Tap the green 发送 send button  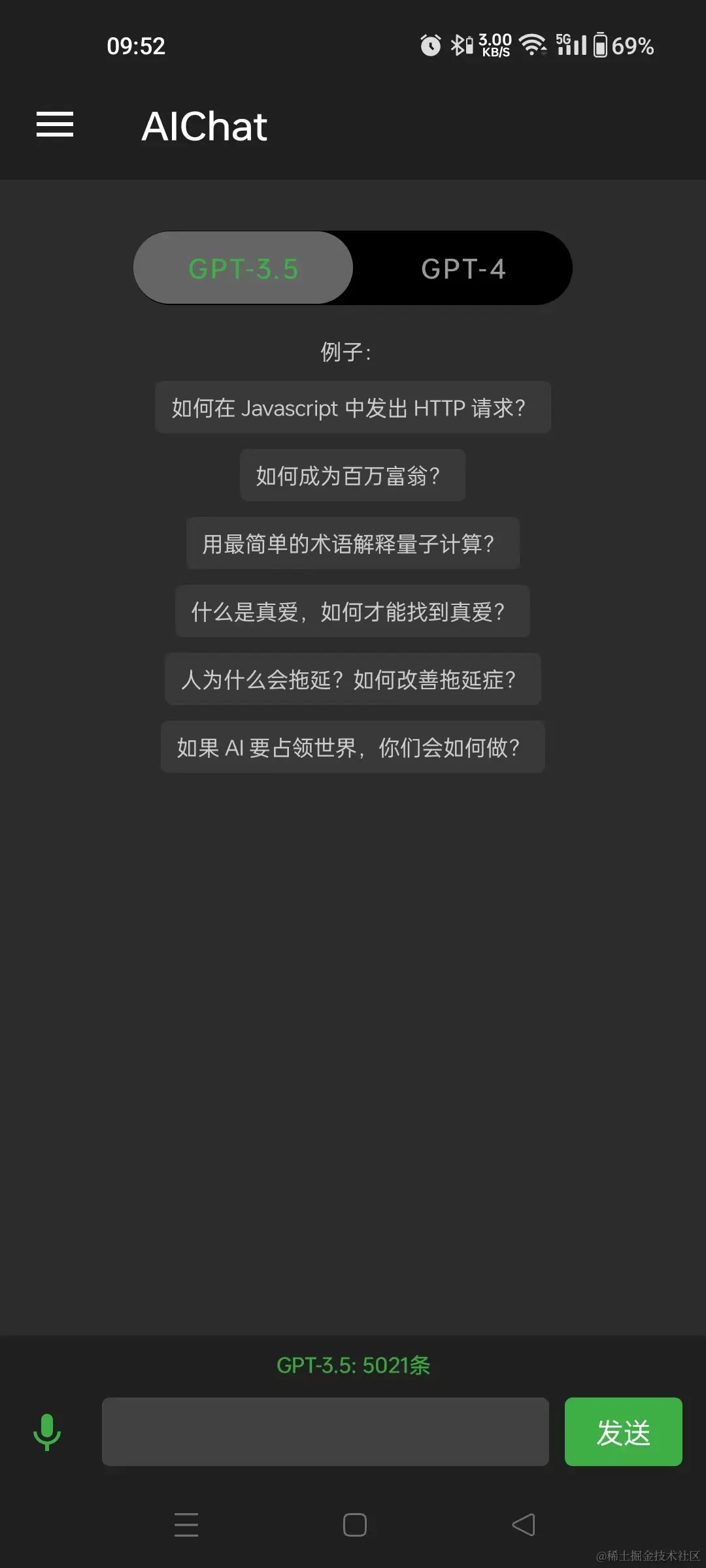(623, 1432)
